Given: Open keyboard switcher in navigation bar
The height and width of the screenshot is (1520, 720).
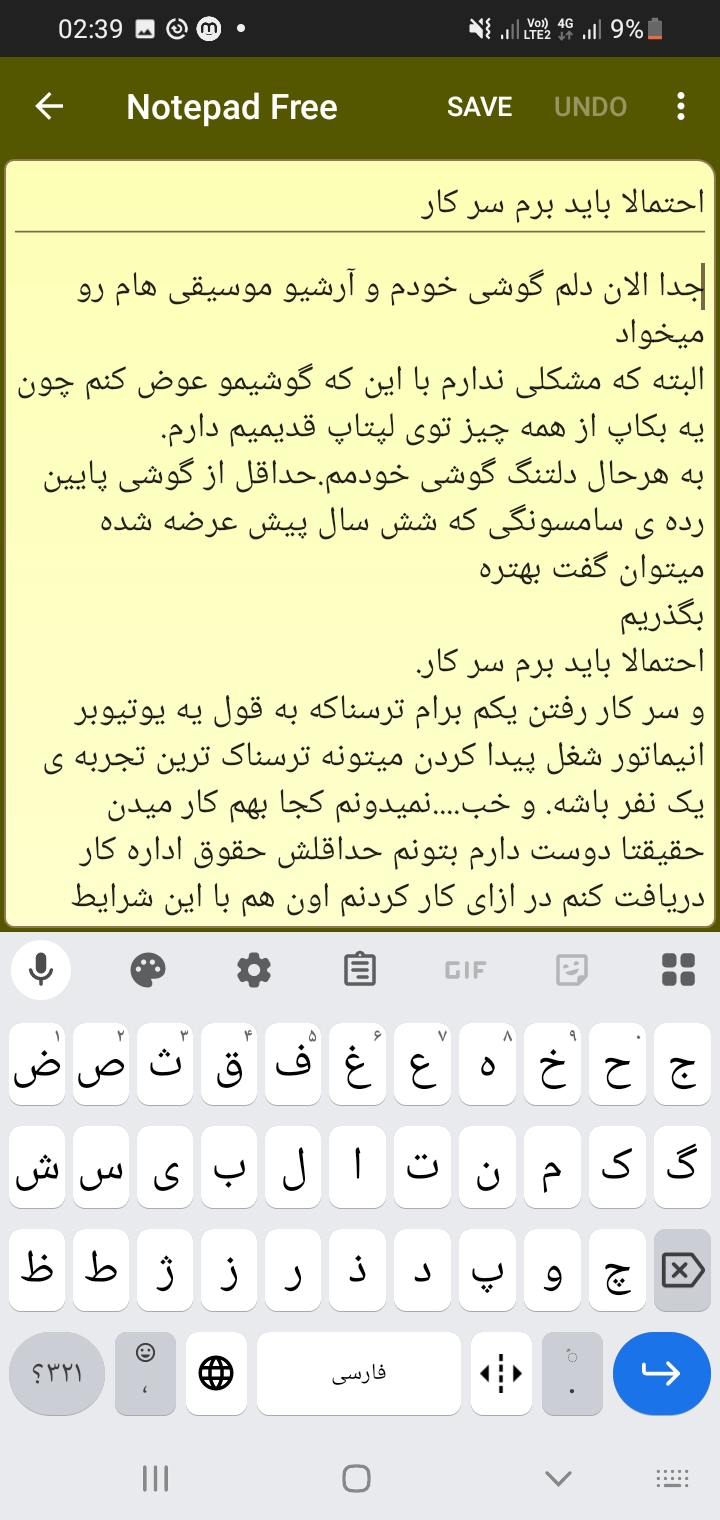Looking at the screenshot, I should pyautogui.click(x=674, y=1477).
